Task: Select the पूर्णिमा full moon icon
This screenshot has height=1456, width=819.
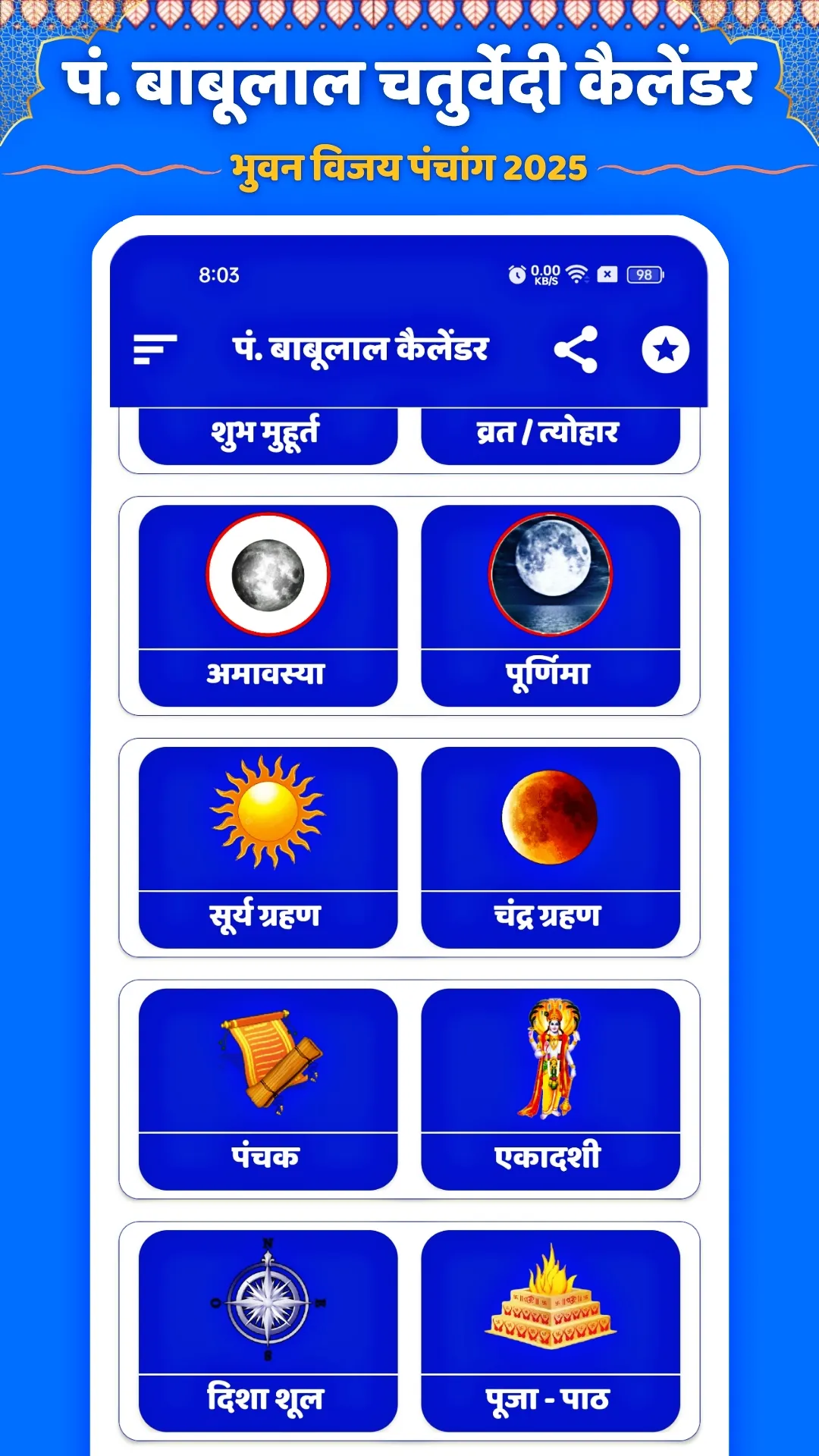Action: 554,576
